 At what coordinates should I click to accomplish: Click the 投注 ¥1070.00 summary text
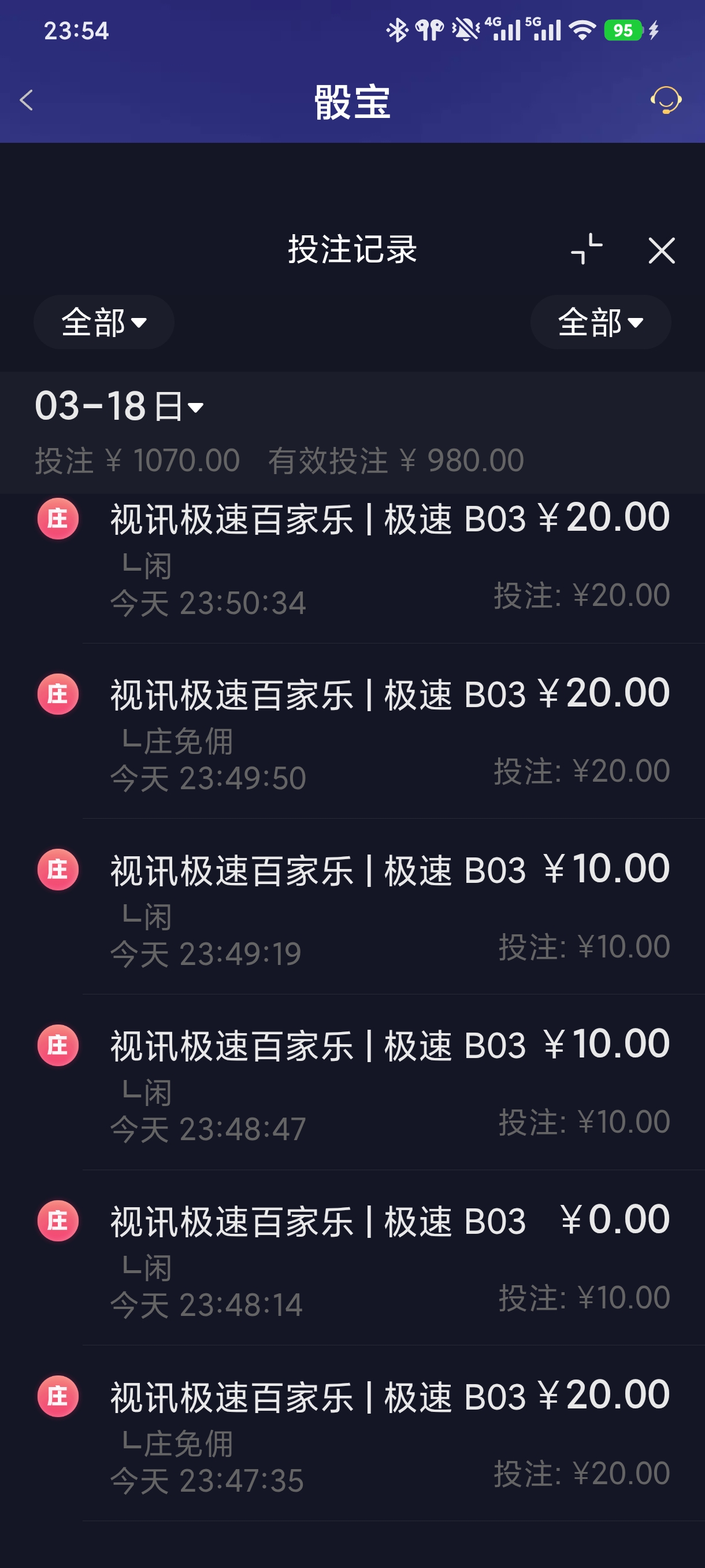tap(136, 461)
